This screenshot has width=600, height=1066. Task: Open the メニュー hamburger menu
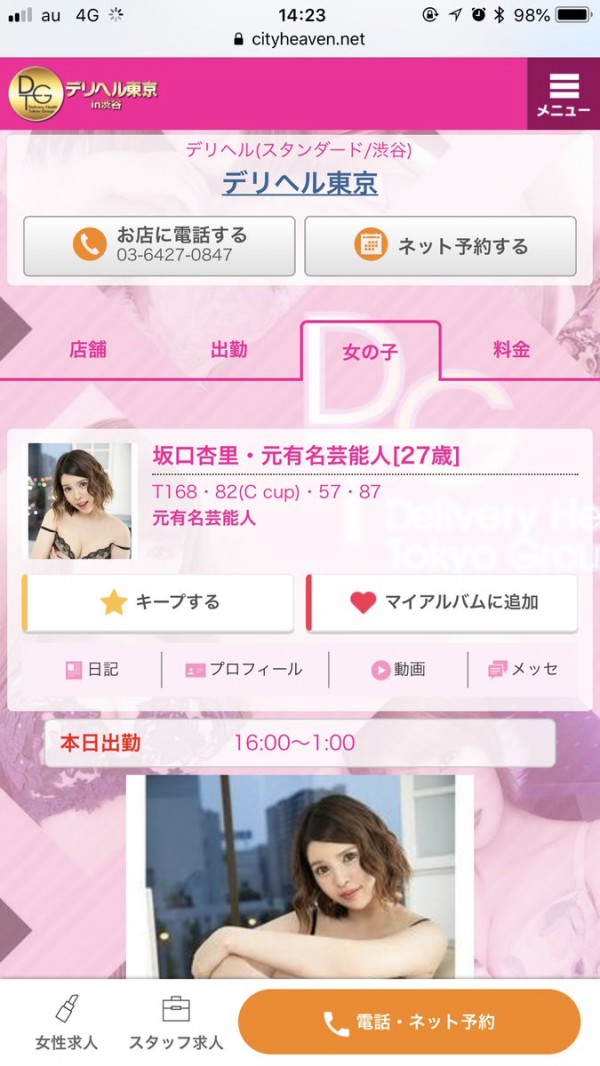coord(563,94)
